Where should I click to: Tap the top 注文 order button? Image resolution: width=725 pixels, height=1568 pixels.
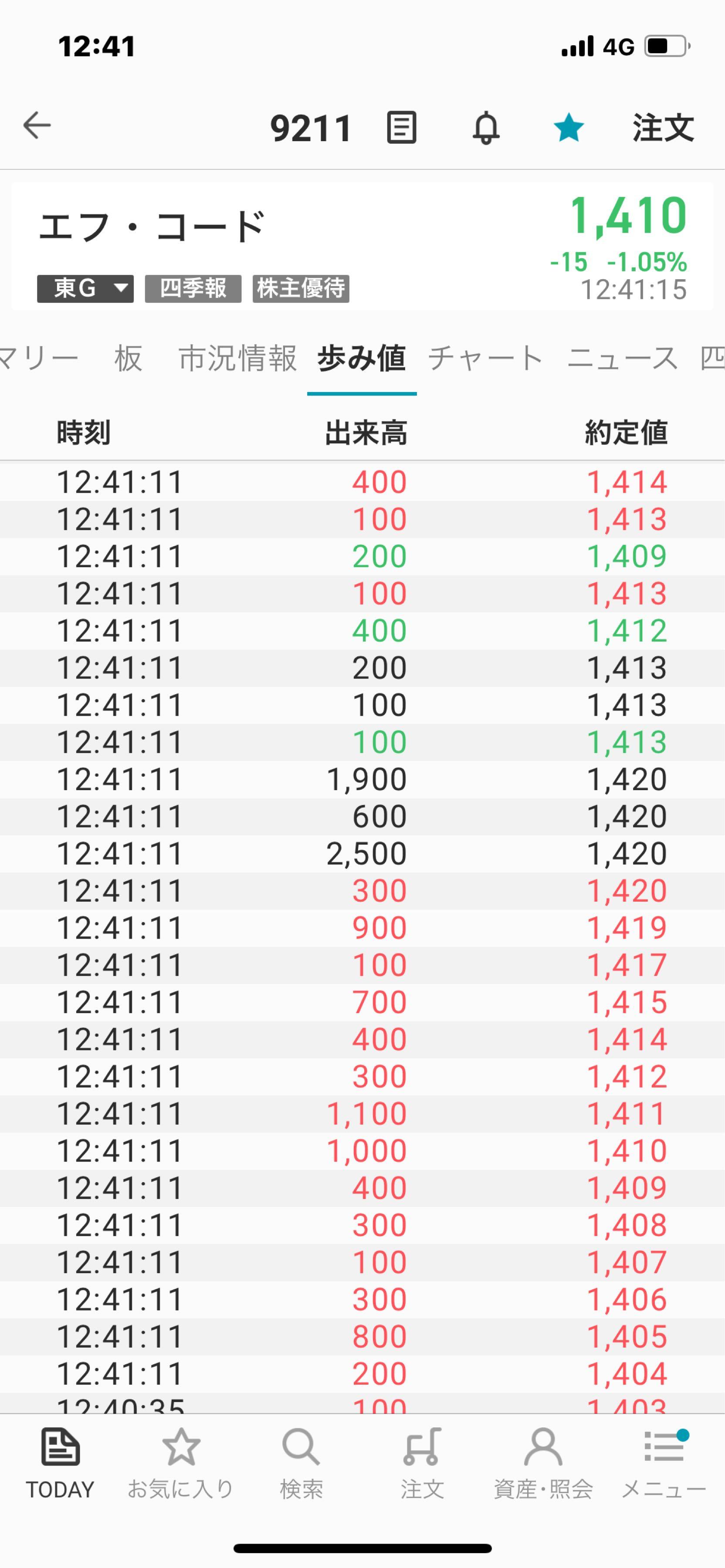point(663,128)
